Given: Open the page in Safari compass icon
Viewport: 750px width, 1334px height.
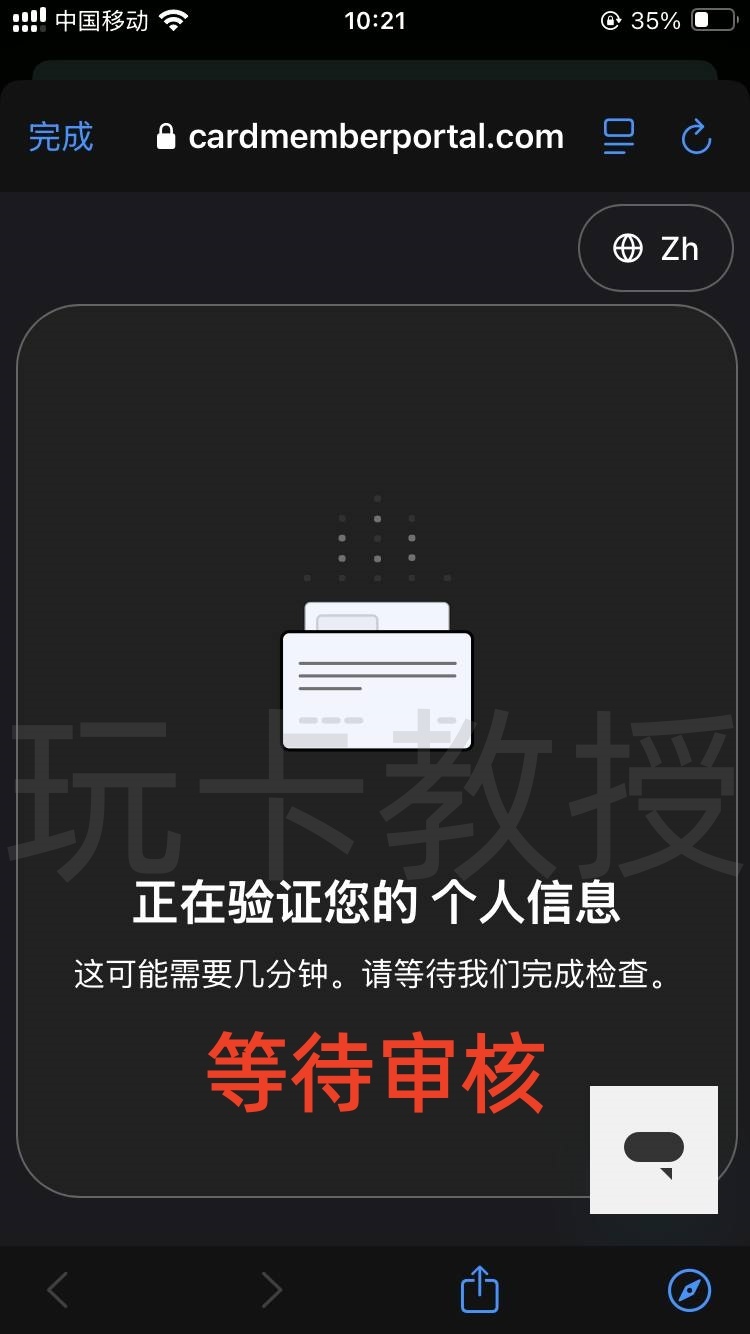Looking at the screenshot, I should 690,1290.
